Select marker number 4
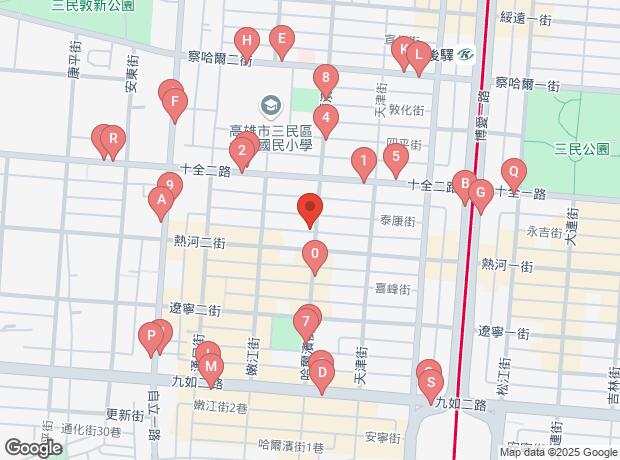 click(x=325, y=118)
